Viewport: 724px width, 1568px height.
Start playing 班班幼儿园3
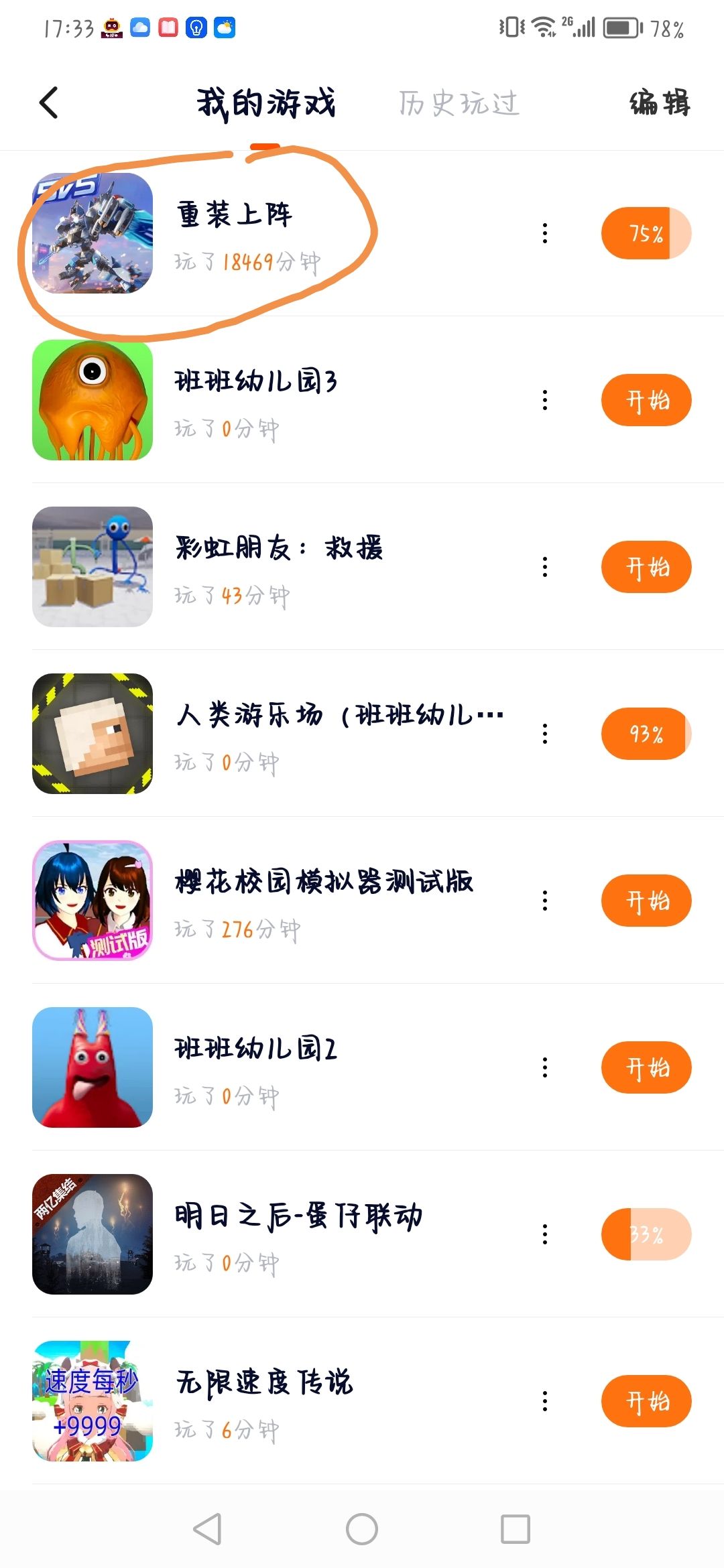[x=646, y=400]
